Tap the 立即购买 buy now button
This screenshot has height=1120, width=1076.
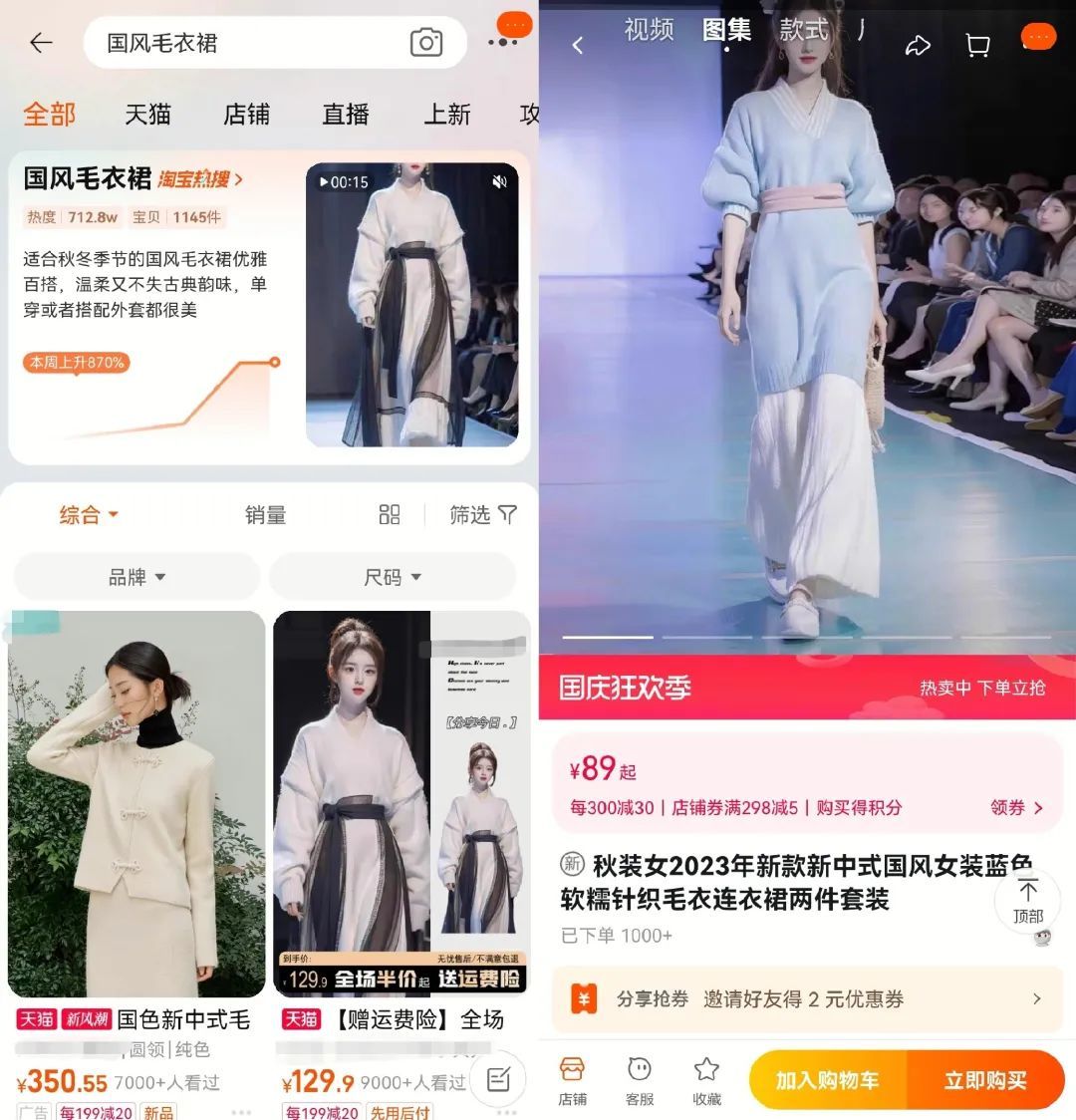(x=984, y=1079)
